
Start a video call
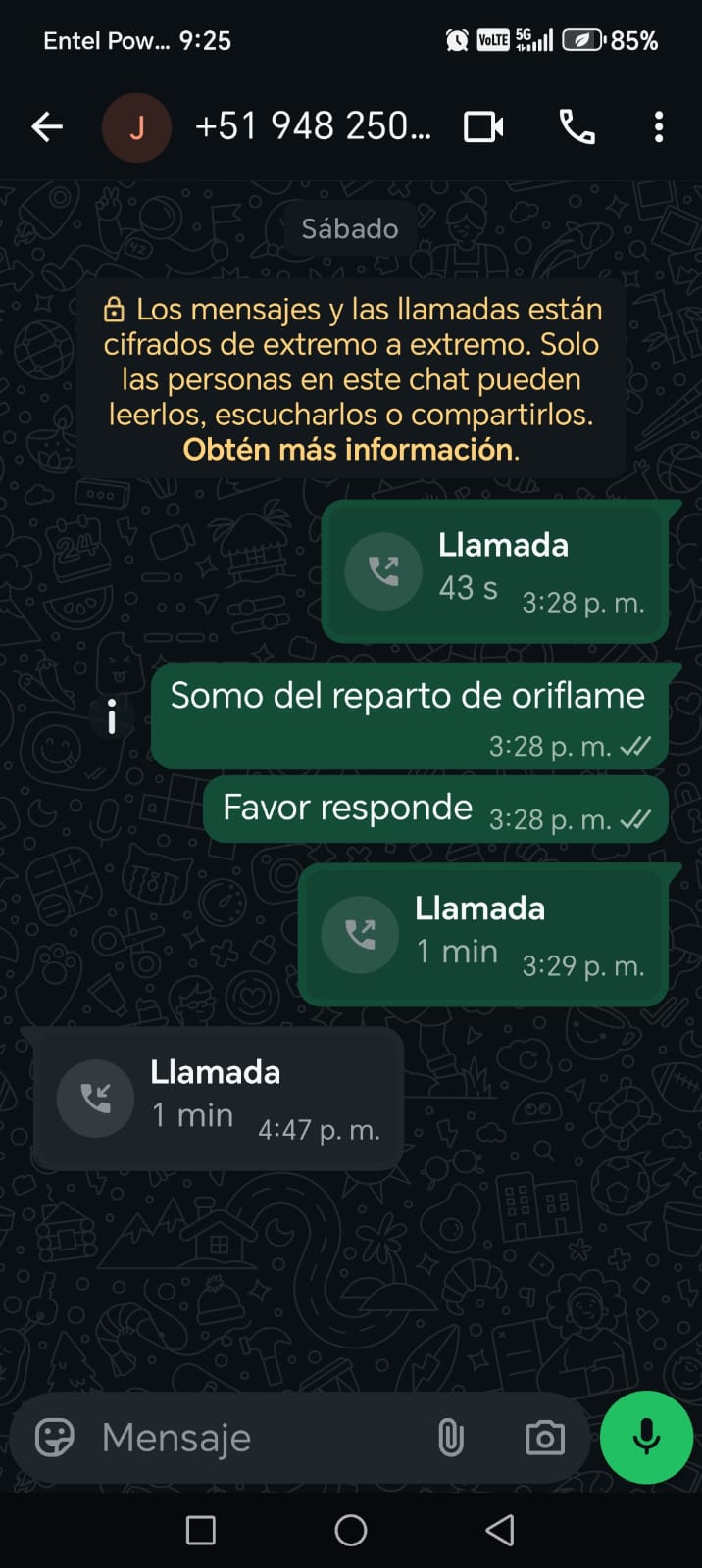pyautogui.click(x=483, y=127)
